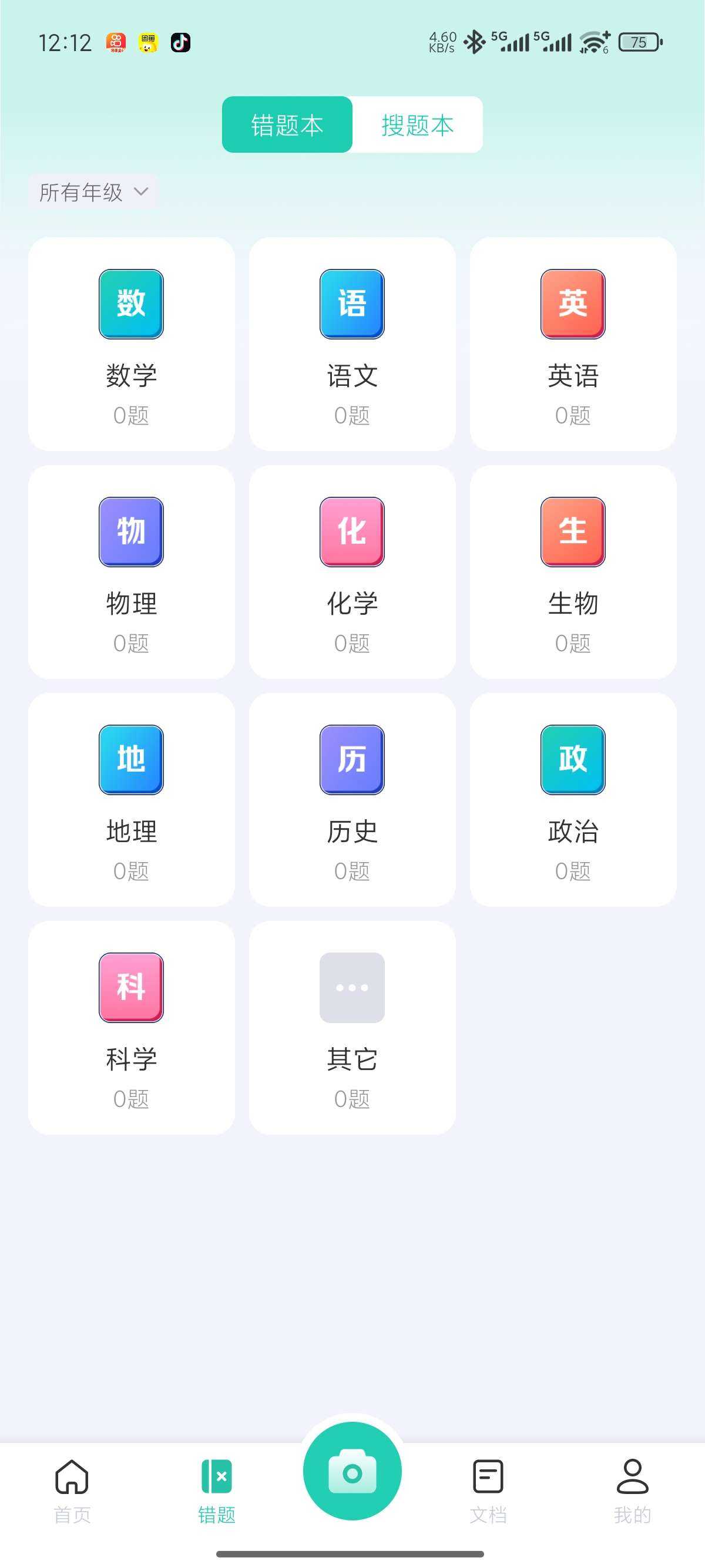Open the 英语 subject card
Viewport: 705px width, 1568px height.
pos(573,344)
